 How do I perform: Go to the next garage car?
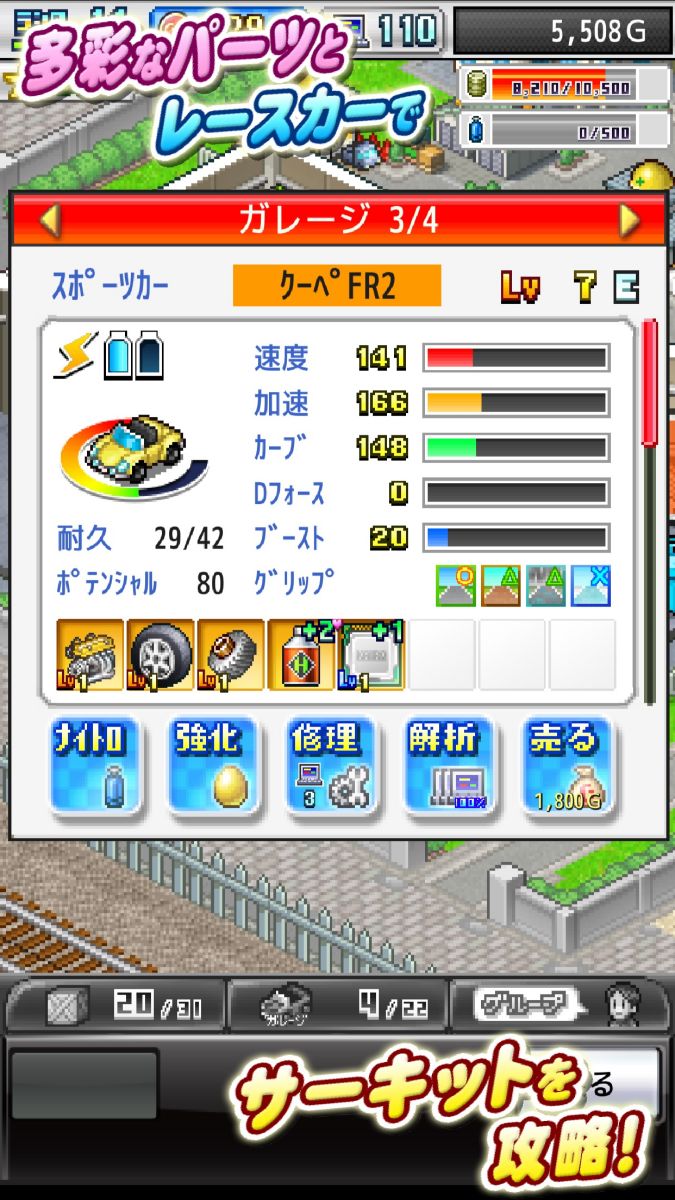pos(630,220)
